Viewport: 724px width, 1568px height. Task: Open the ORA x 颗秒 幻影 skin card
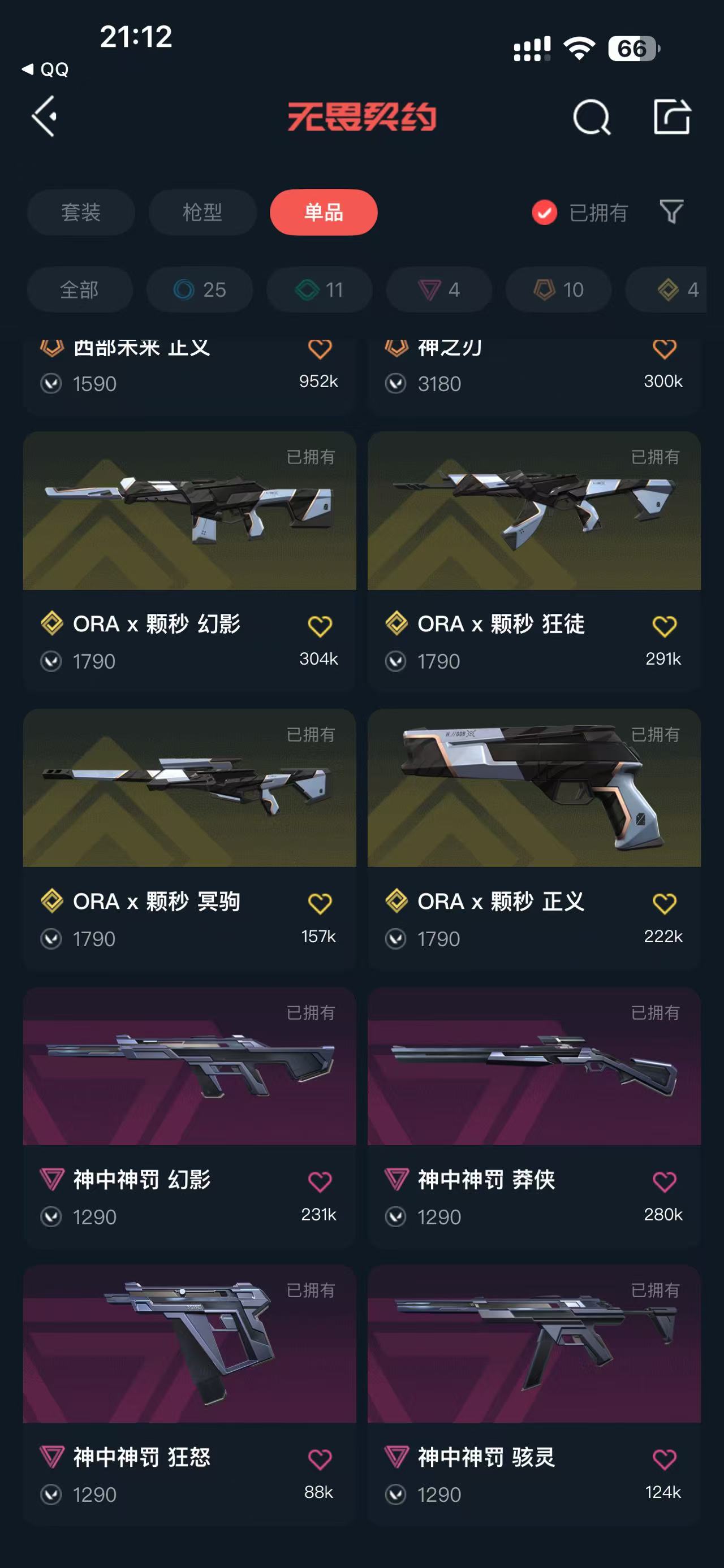[189, 512]
